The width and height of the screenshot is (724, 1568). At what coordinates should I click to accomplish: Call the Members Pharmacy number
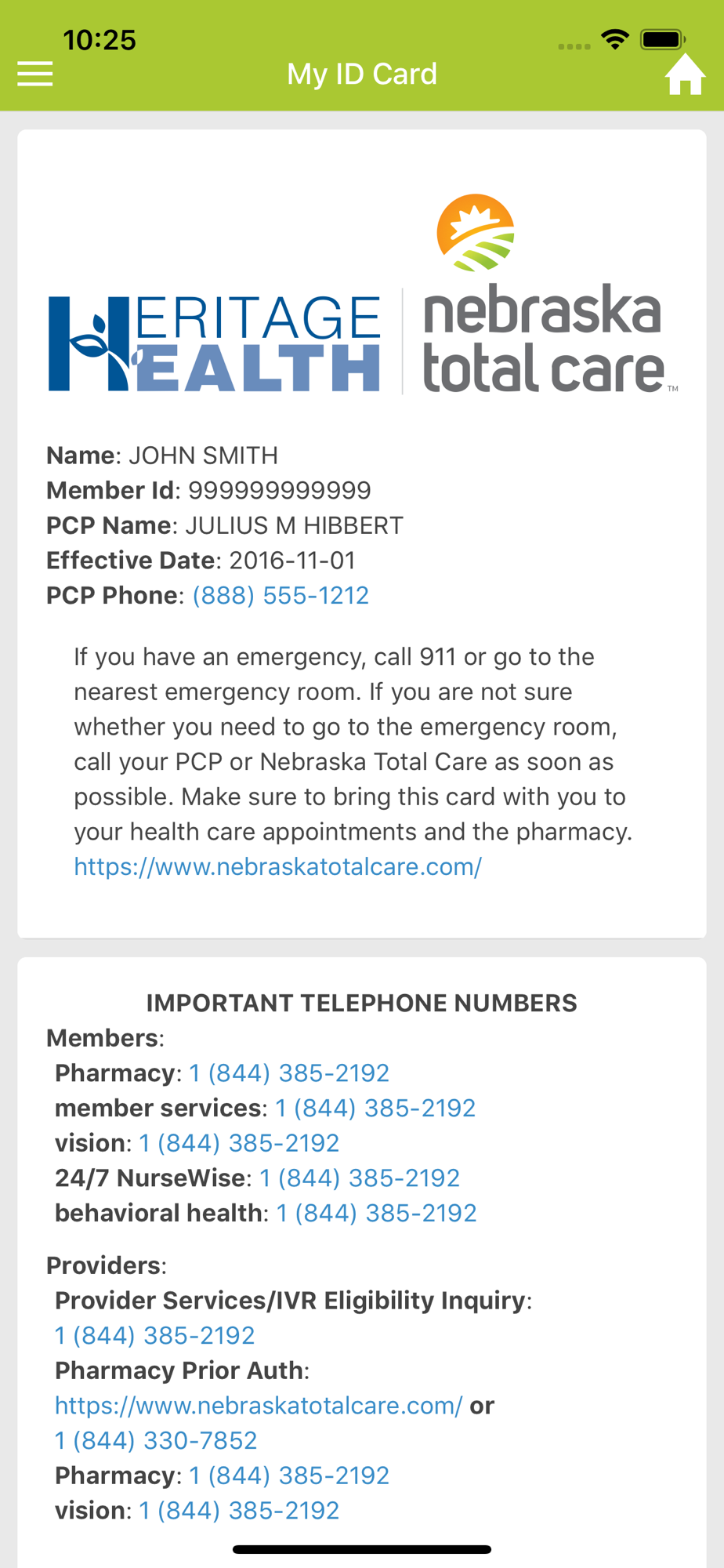point(289,1073)
